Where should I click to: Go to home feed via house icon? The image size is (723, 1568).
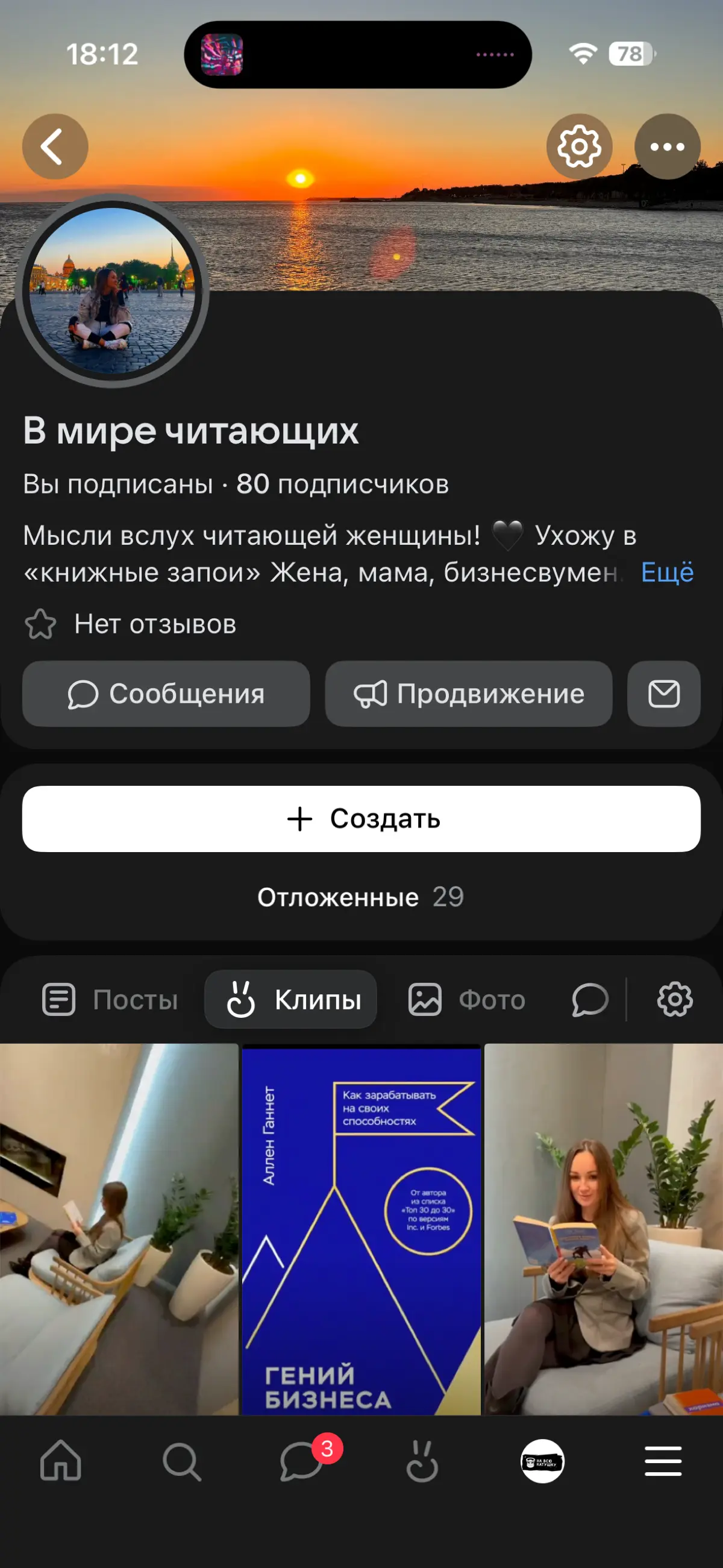point(60,1462)
